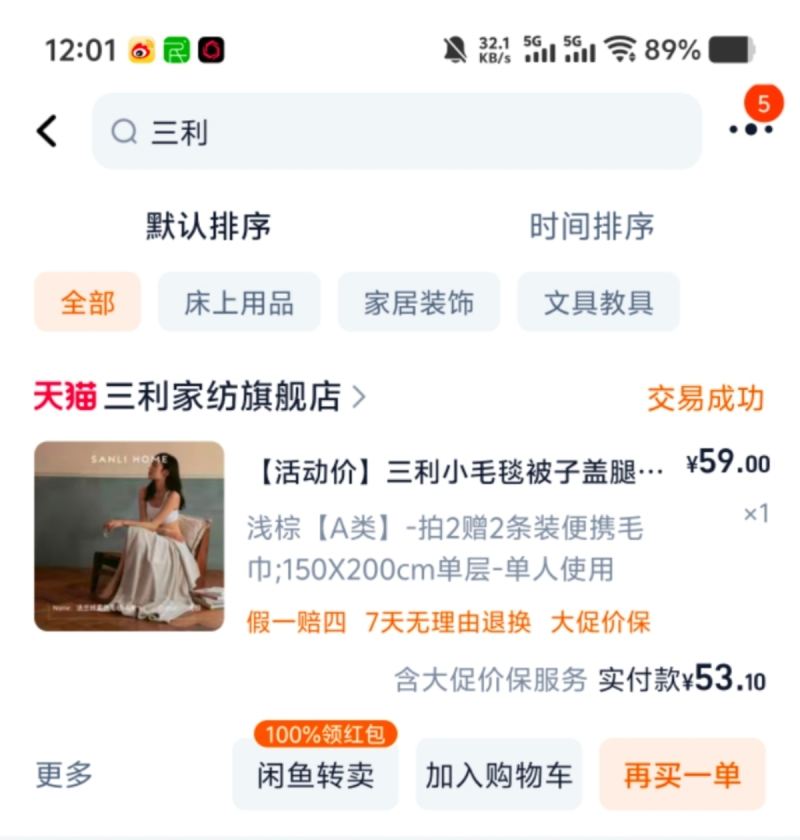Tap 再买一单 to buy again
This screenshot has width=800, height=840.
(682, 776)
